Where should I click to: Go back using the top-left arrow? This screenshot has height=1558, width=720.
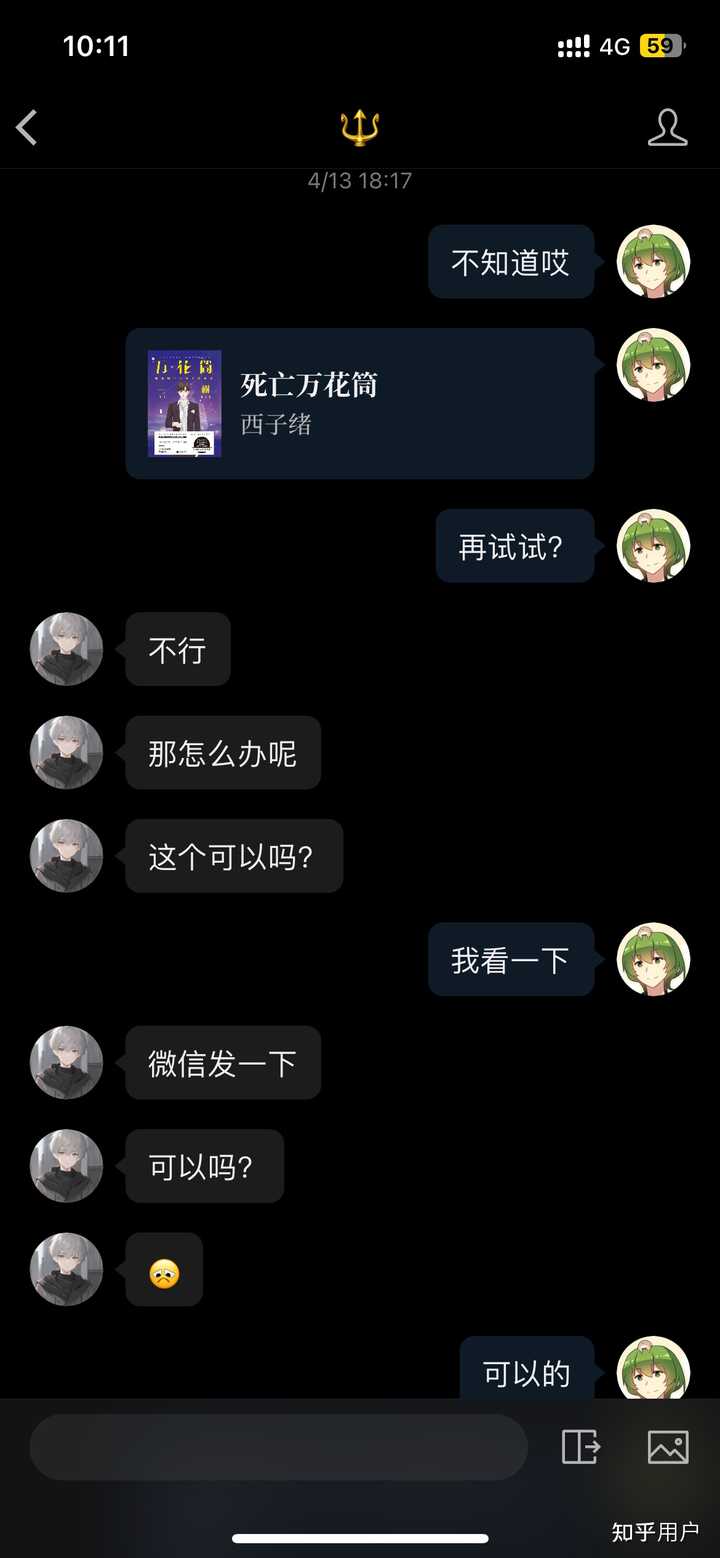pyautogui.click(x=27, y=128)
